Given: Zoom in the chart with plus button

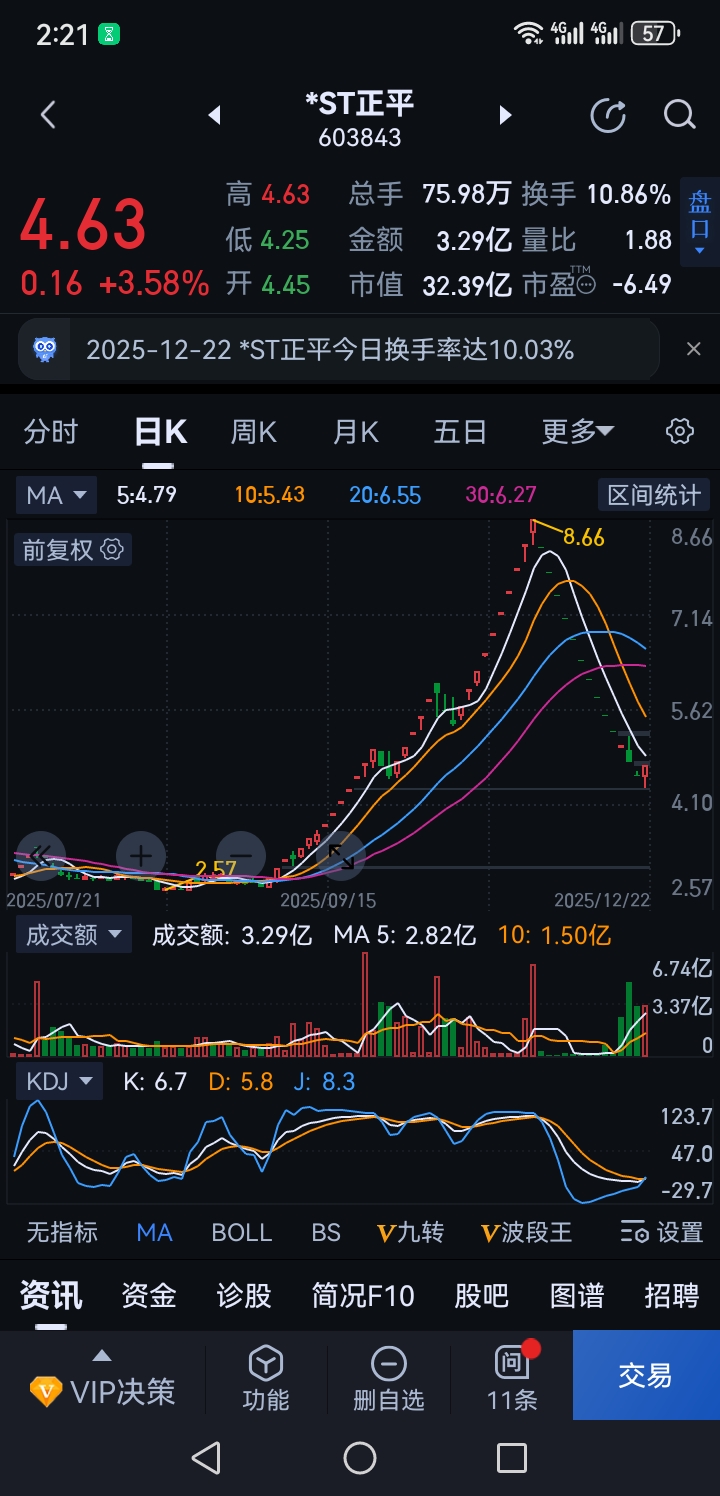Looking at the screenshot, I should (141, 856).
